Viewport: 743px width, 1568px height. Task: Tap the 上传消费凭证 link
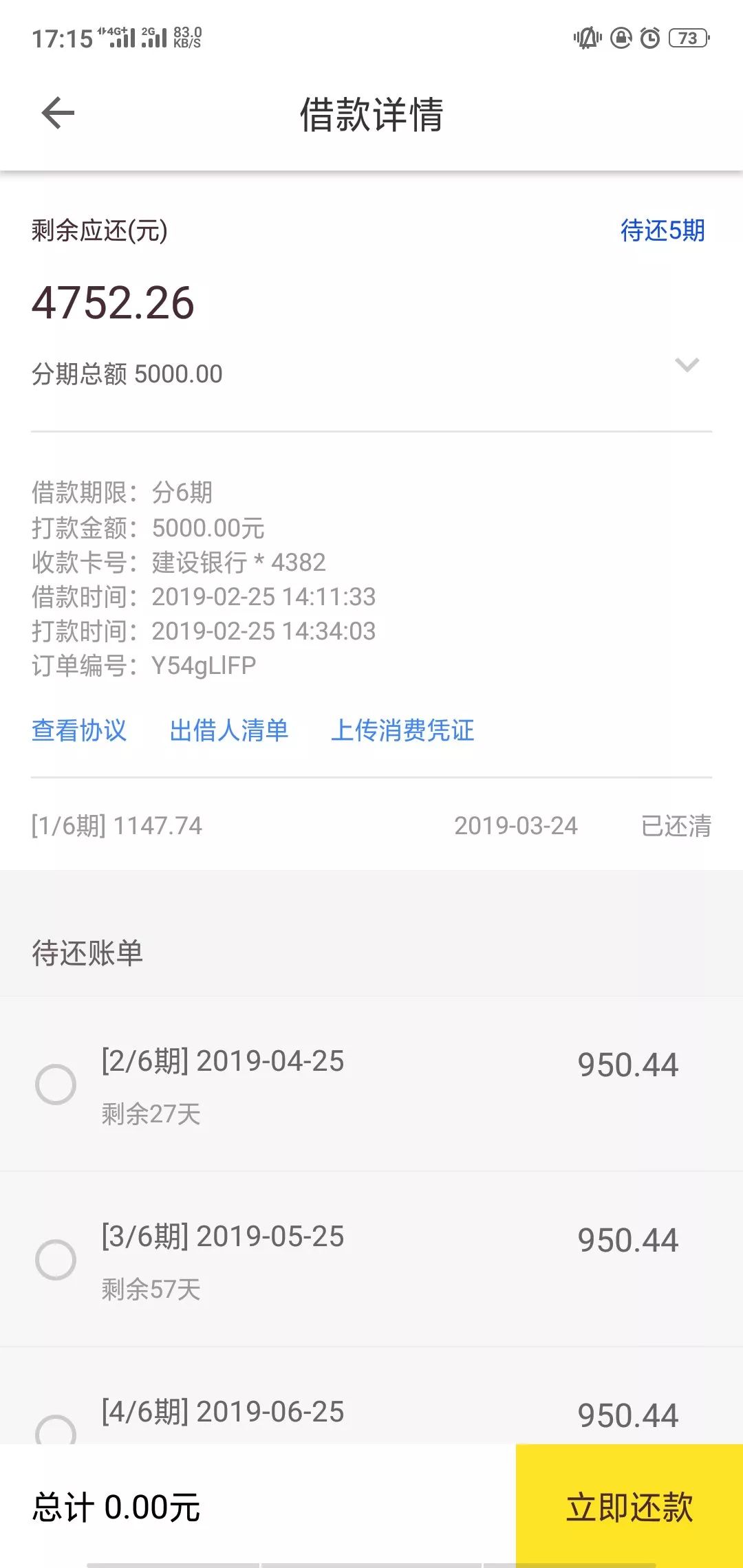coord(402,730)
